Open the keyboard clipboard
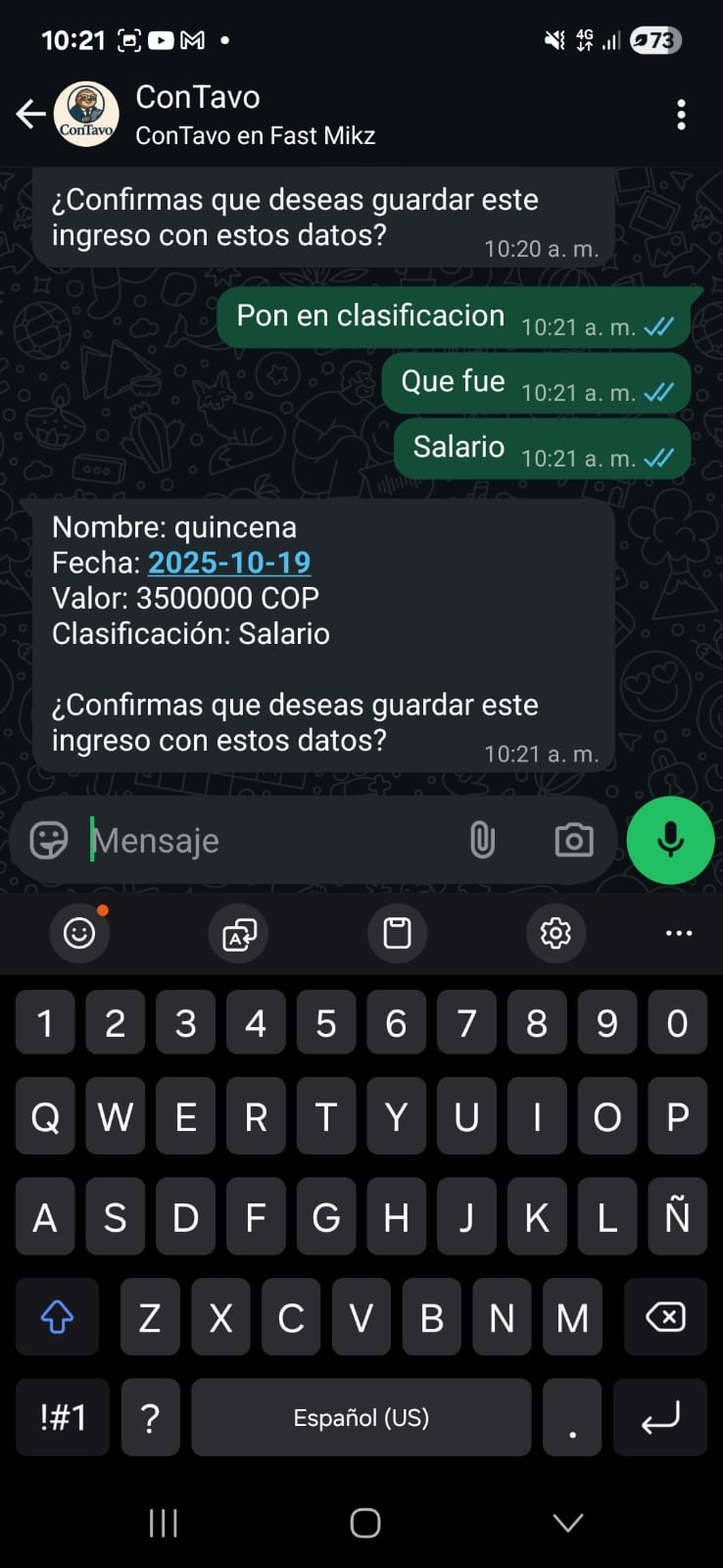 [x=396, y=934]
